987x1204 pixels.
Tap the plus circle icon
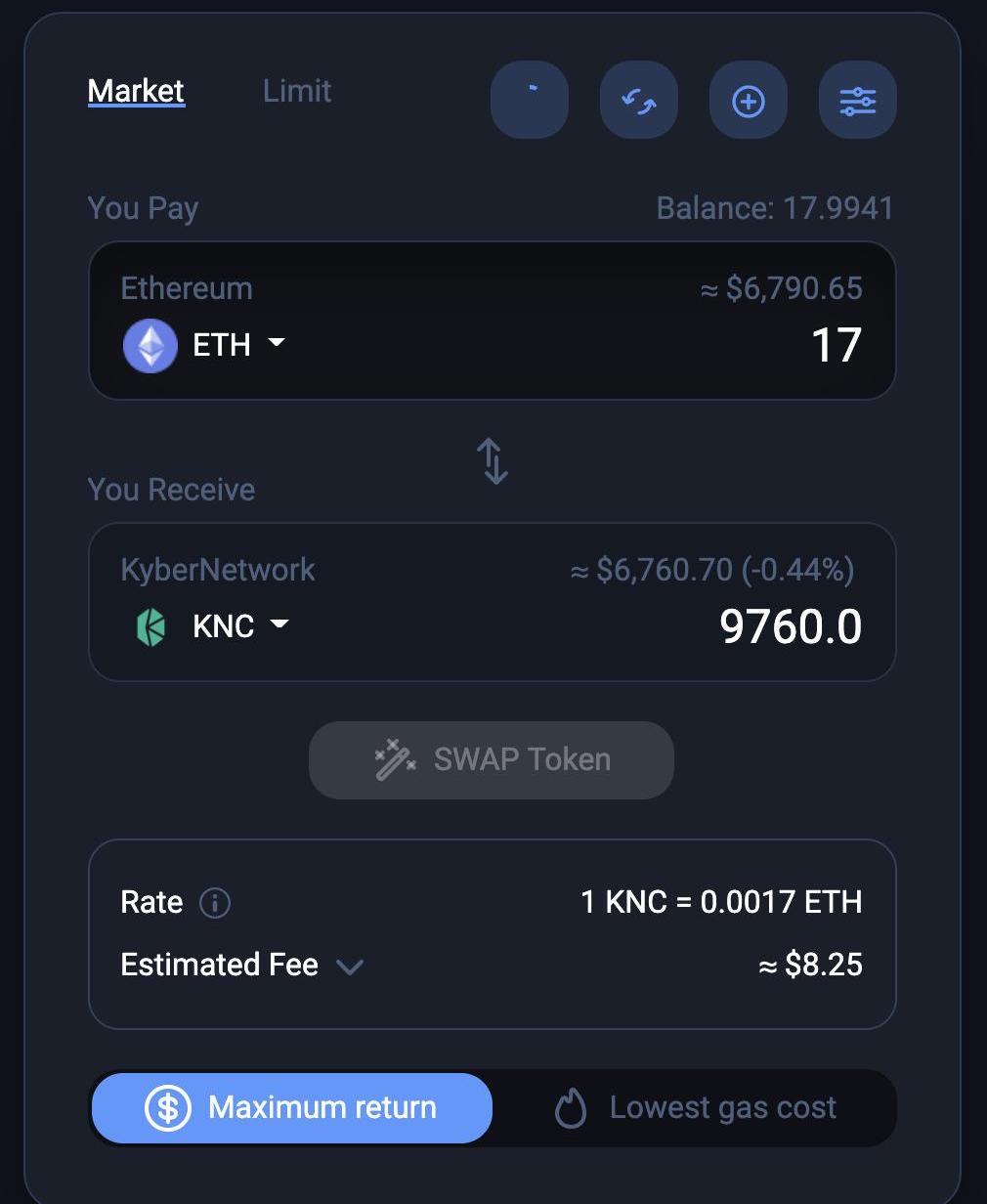coord(748,101)
